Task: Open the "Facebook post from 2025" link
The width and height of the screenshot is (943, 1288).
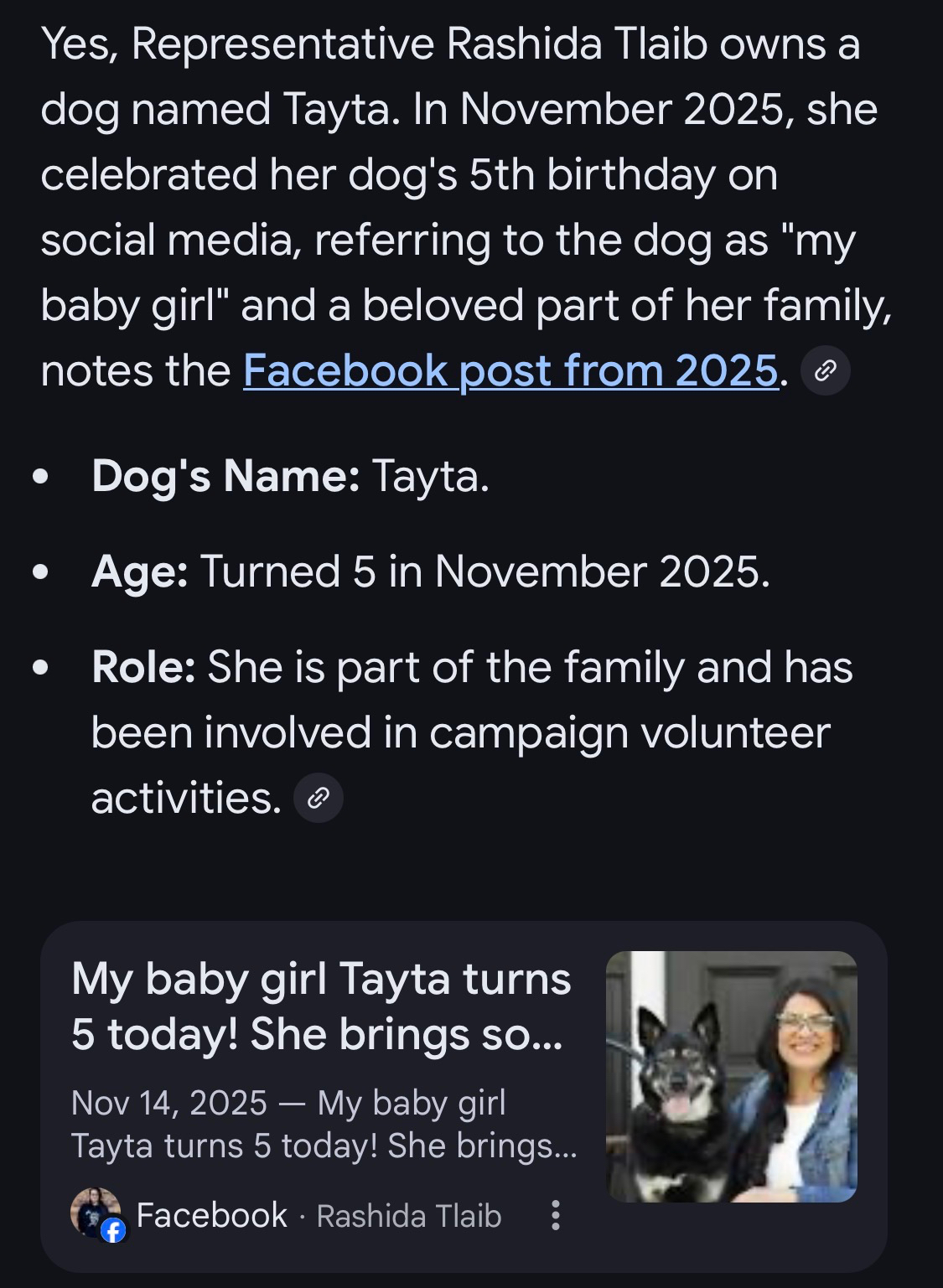Action: (x=510, y=370)
